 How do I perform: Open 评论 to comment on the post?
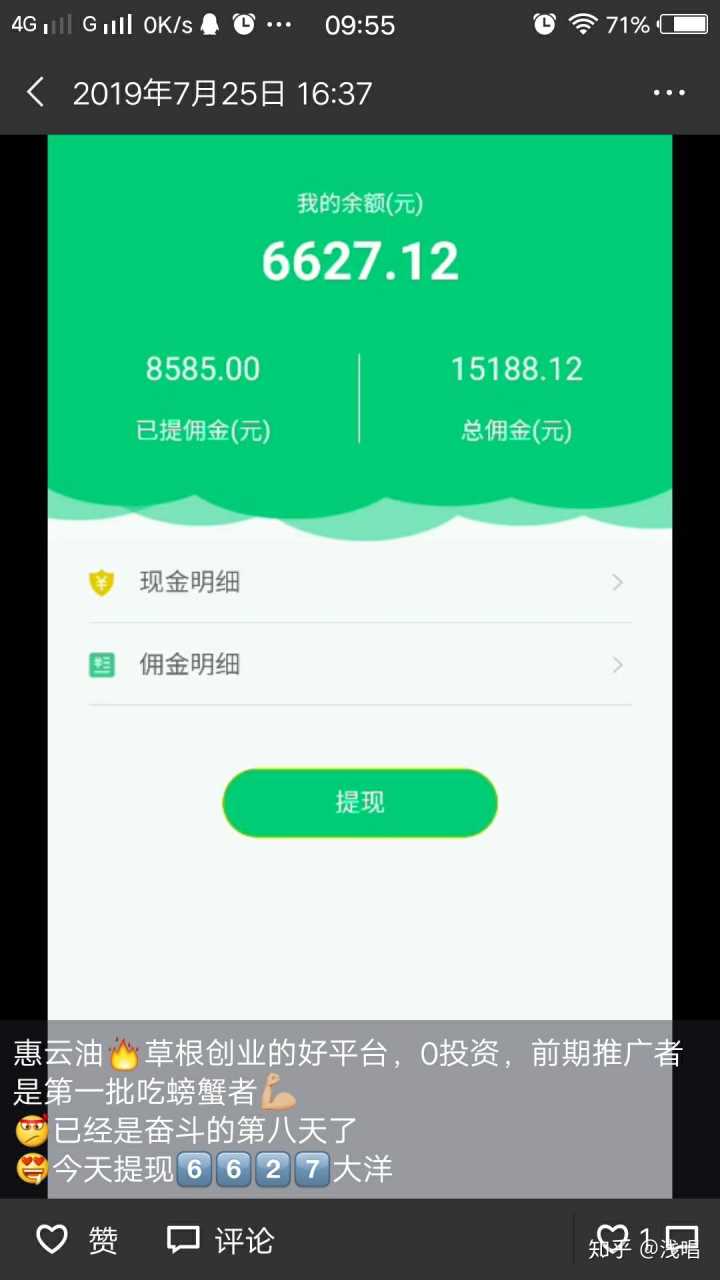pos(220,1240)
